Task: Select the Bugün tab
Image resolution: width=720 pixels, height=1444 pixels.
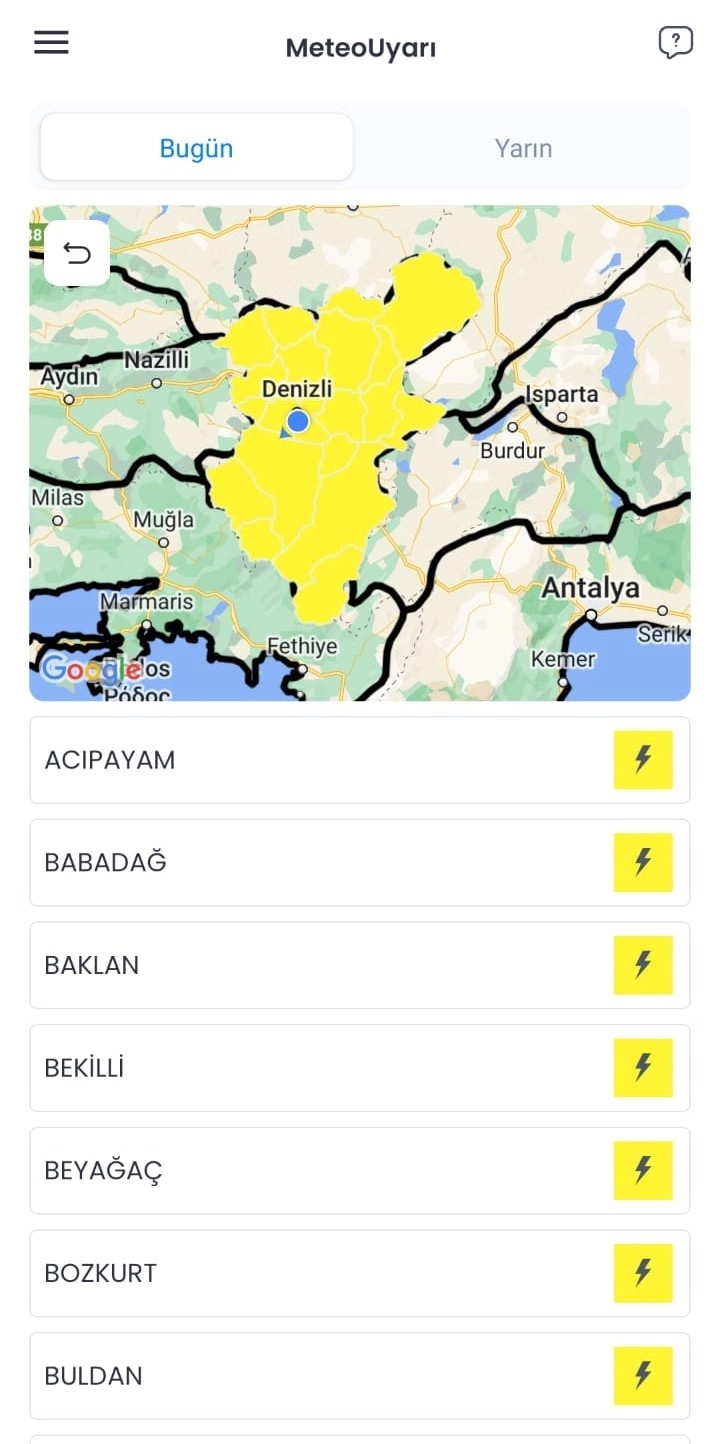Action: [x=196, y=148]
